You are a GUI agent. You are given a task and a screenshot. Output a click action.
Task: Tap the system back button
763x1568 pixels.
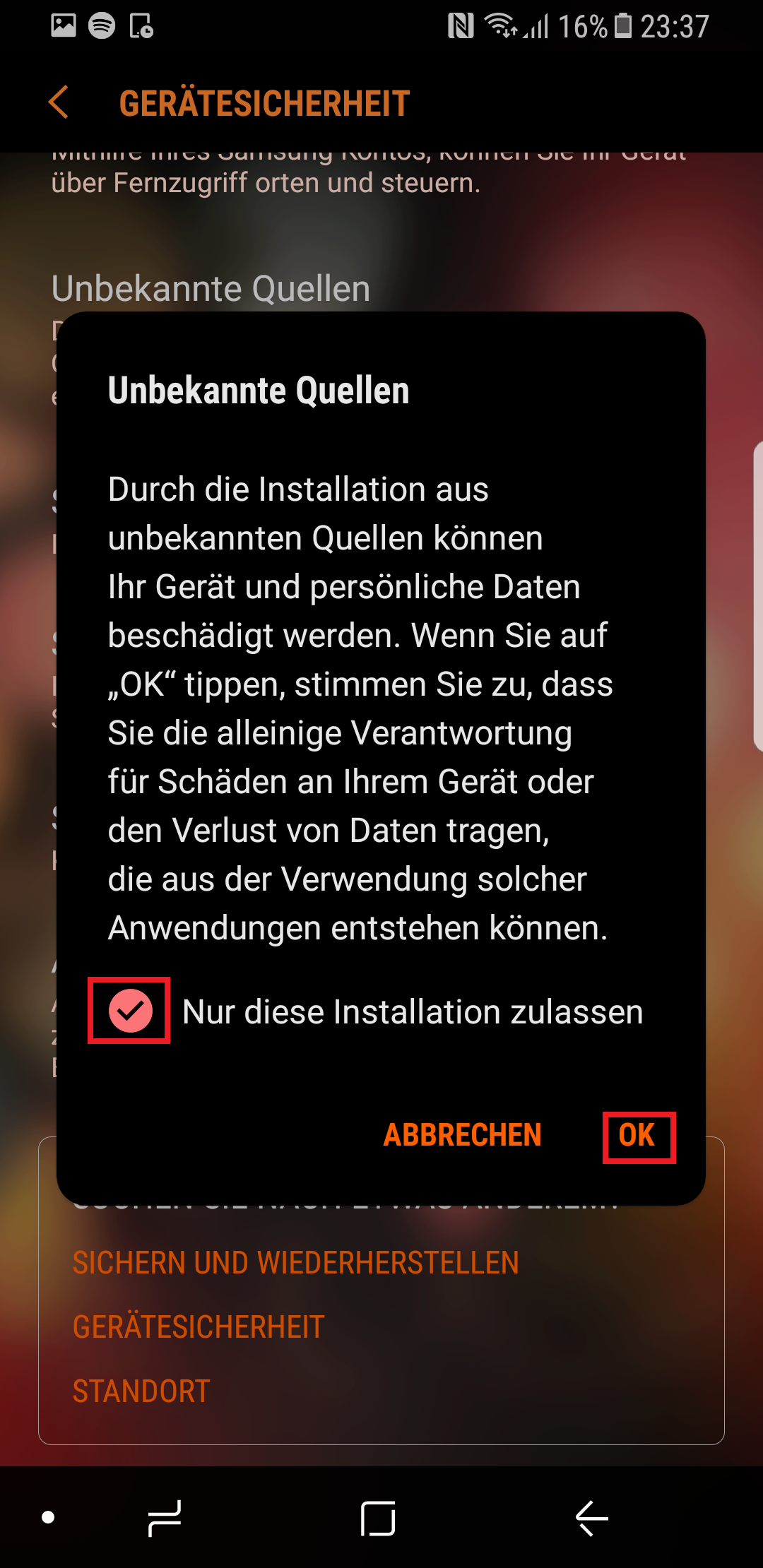pos(592,1518)
